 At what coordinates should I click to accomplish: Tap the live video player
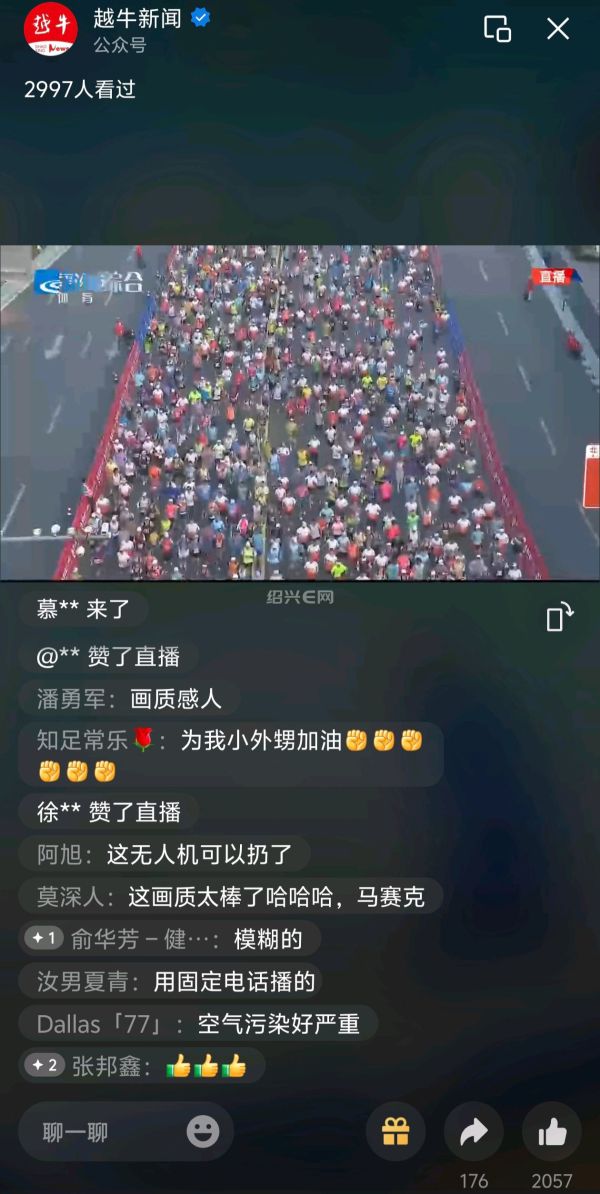300,412
